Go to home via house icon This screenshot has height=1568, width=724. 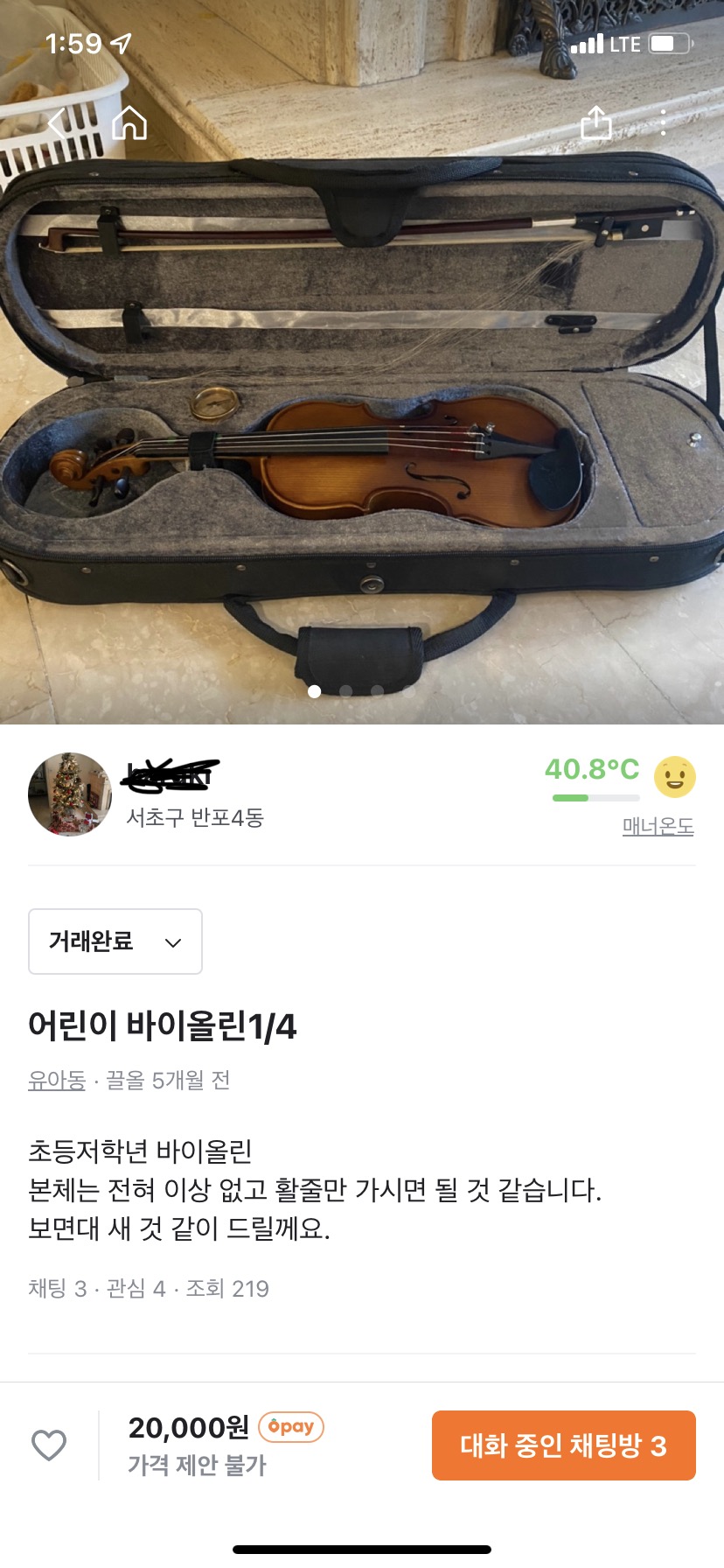129,122
